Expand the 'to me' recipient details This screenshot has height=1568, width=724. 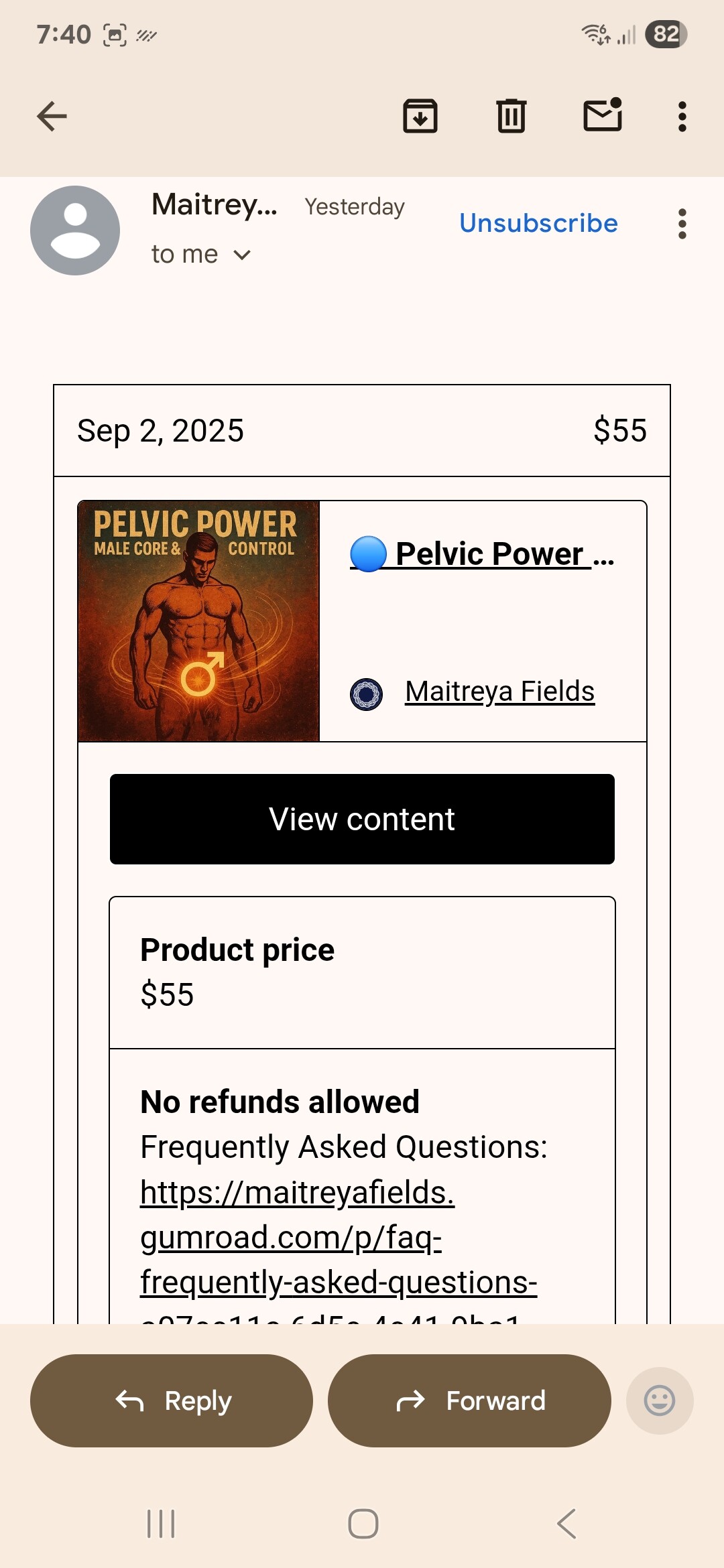(x=241, y=255)
